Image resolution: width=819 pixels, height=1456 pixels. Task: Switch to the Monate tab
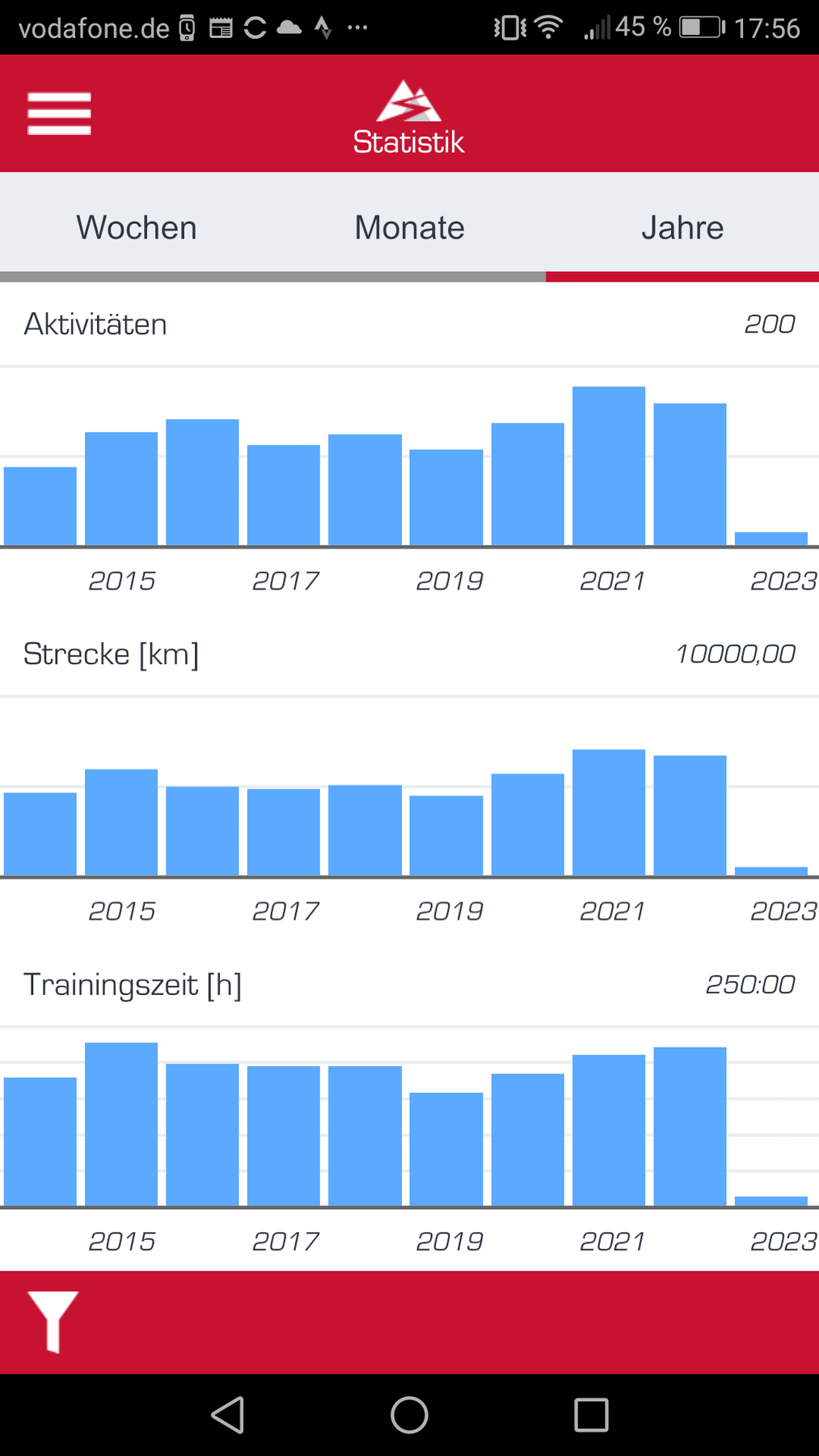pyautogui.click(x=409, y=227)
